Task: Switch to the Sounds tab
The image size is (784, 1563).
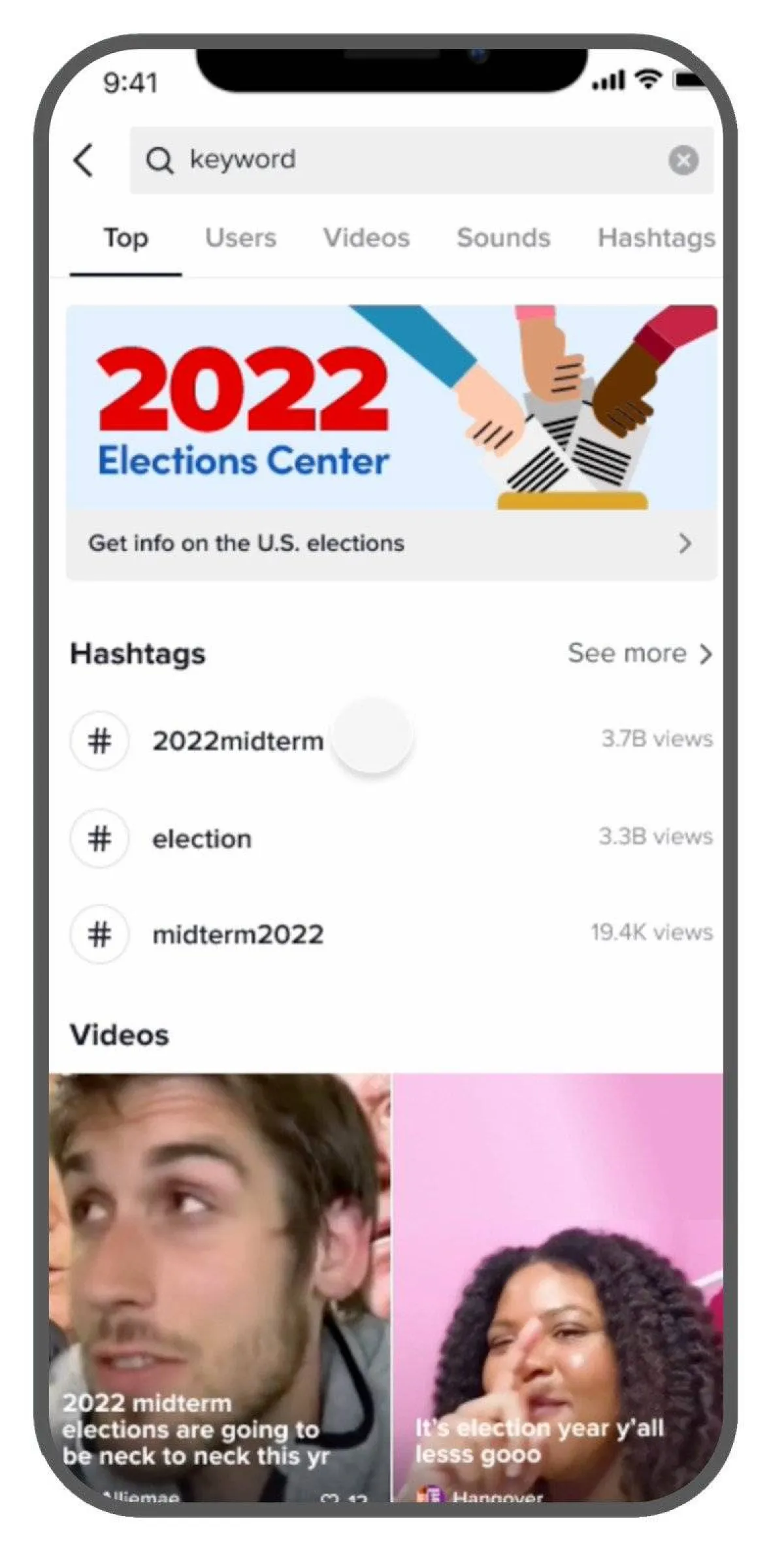Action: pos(503,238)
